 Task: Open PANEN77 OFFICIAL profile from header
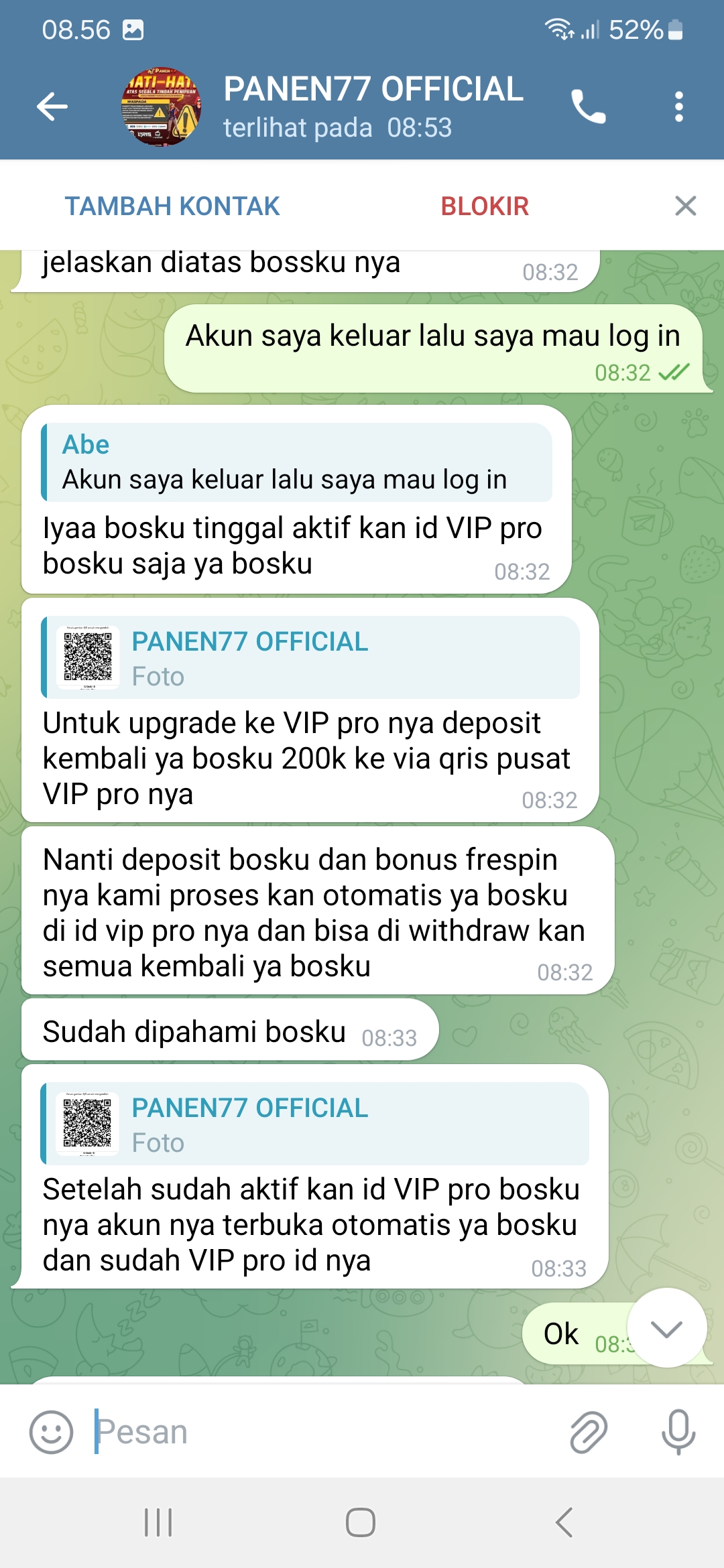(372, 107)
